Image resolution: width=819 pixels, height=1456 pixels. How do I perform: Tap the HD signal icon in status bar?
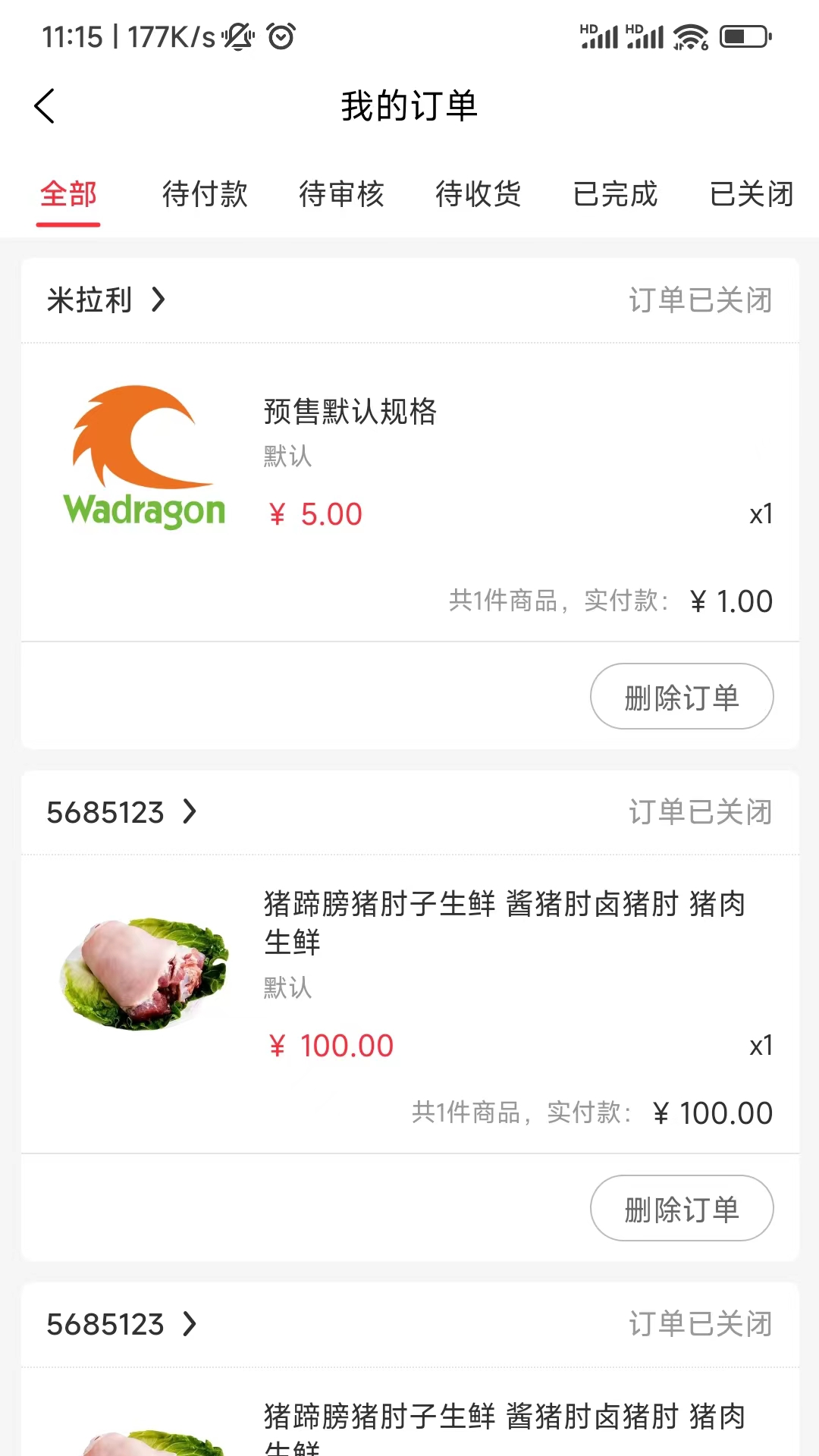pos(599,34)
